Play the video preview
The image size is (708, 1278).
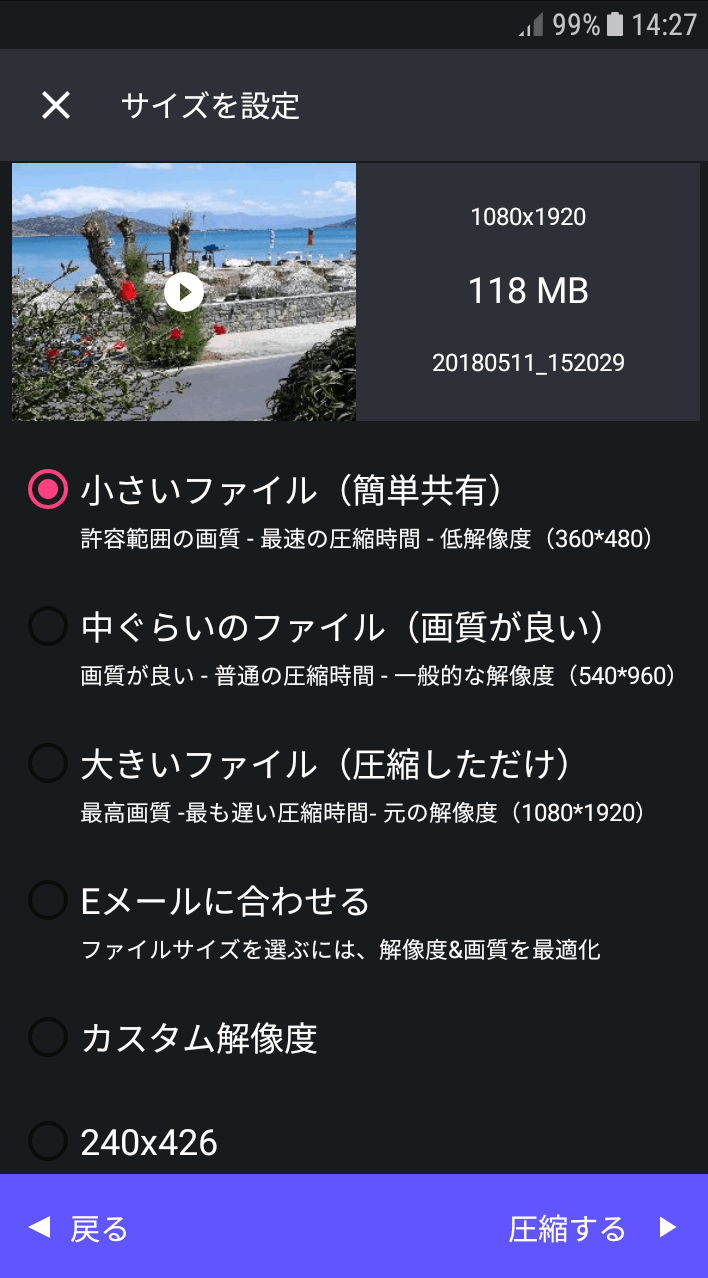pyautogui.click(x=184, y=292)
